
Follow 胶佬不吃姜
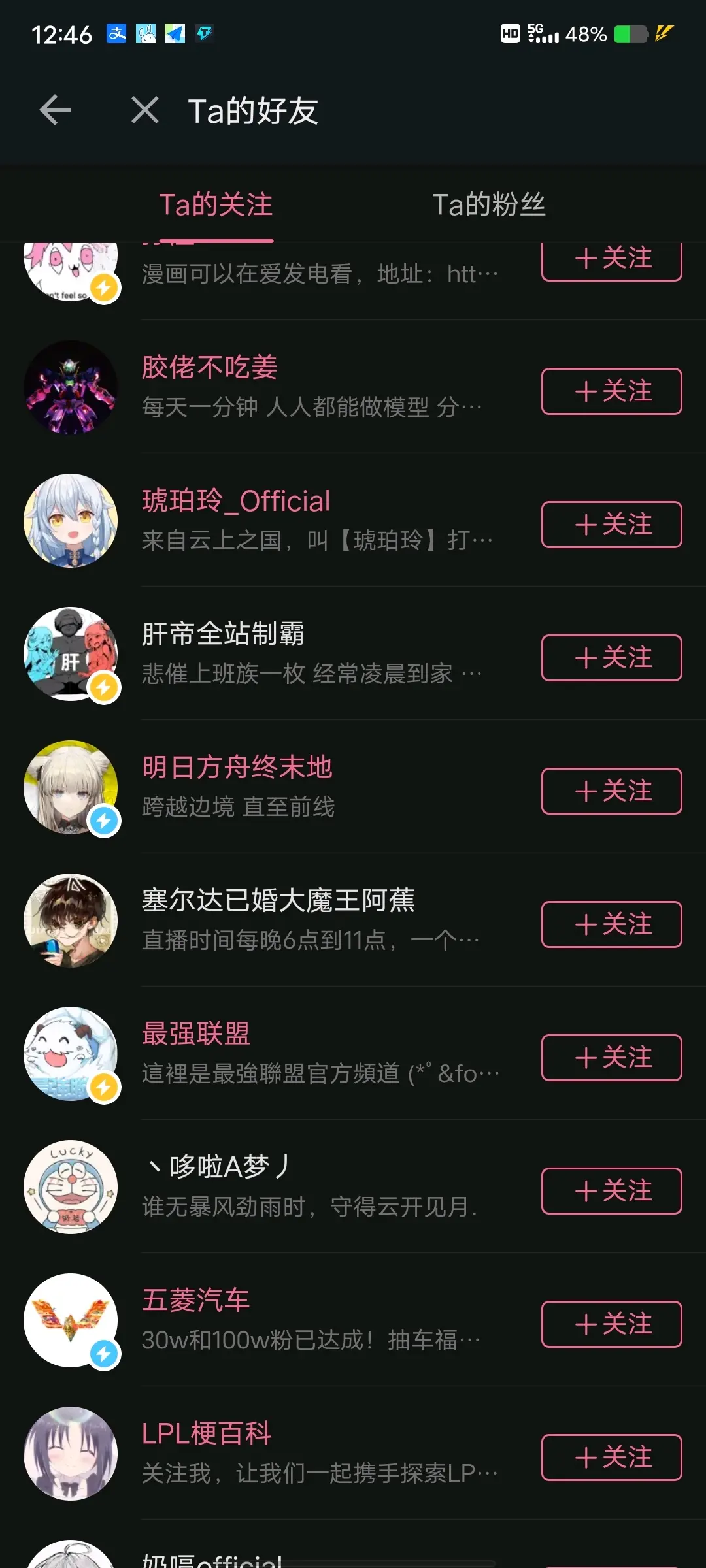[x=611, y=391]
